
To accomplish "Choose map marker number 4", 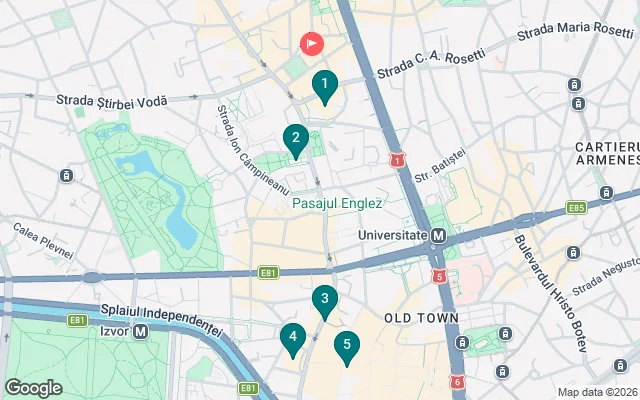I will point(292,338).
